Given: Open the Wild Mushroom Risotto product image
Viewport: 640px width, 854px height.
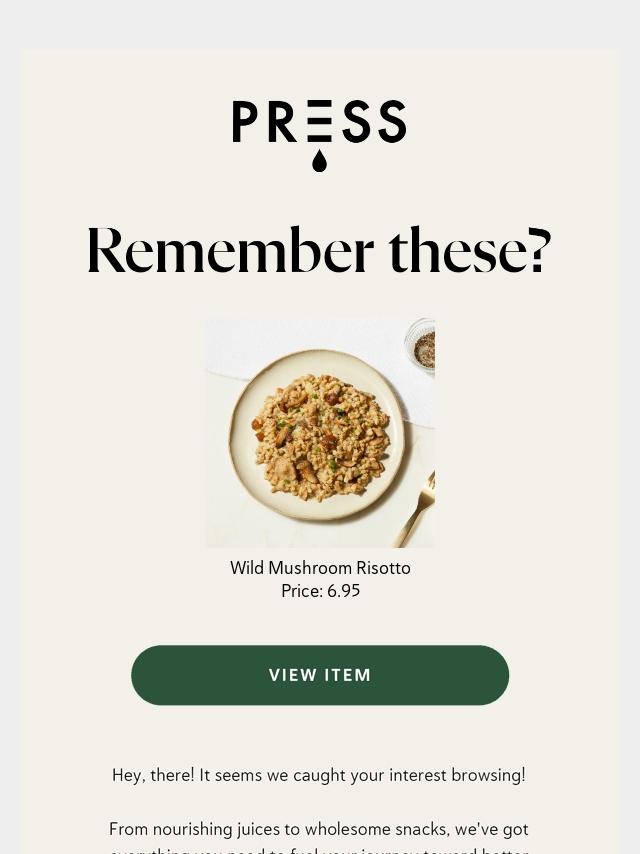Looking at the screenshot, I should (x=320, y=433).
